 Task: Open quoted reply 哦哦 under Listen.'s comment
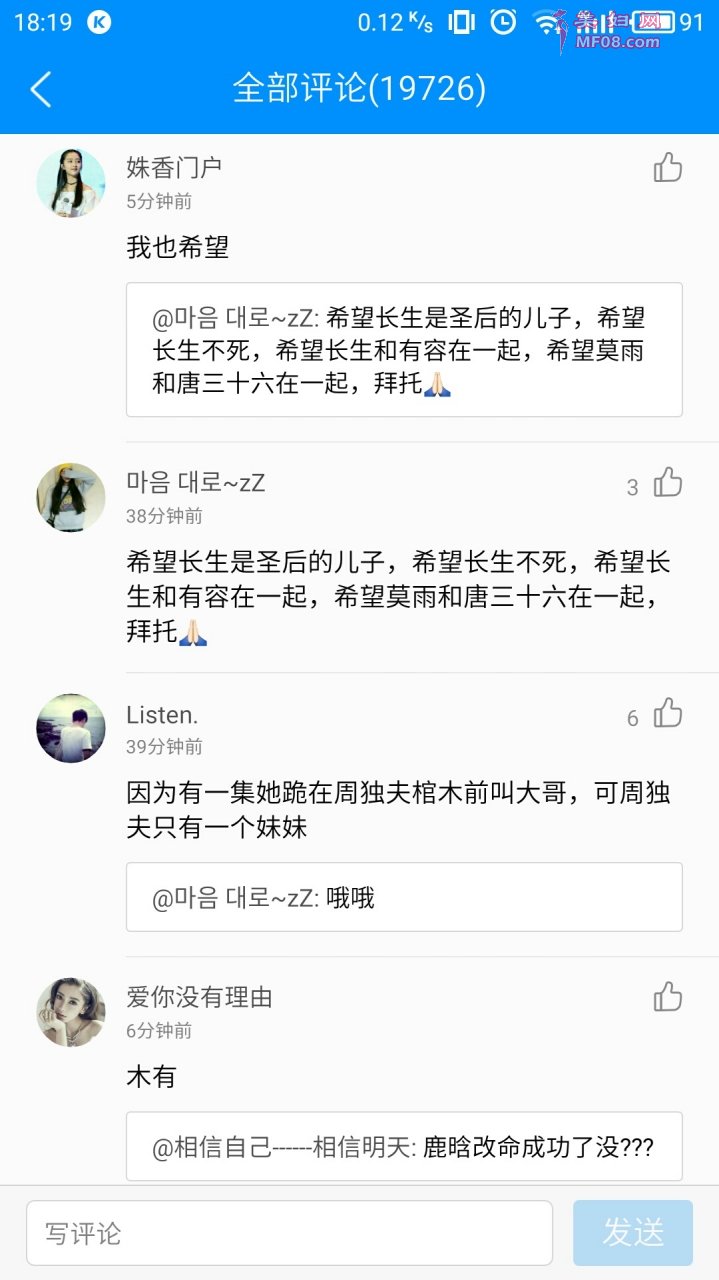pyautogui.click(x=404, y=897)
